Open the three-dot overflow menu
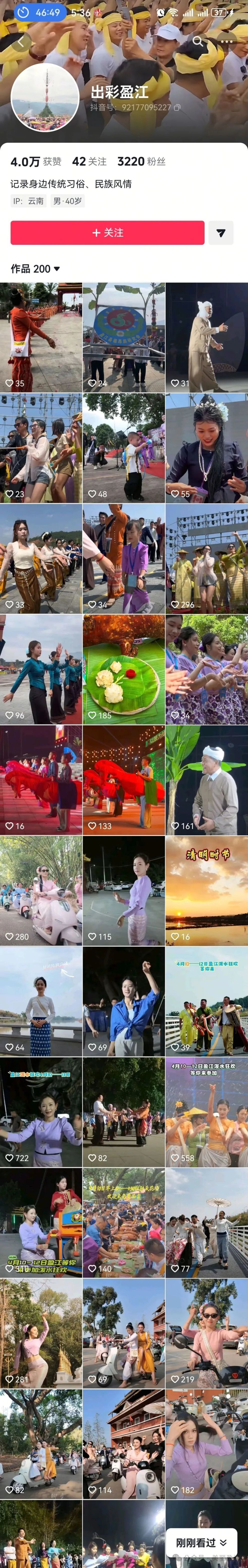Viewport: 248px width, 1568px height. pyautogui.click(x=226, y=41)
